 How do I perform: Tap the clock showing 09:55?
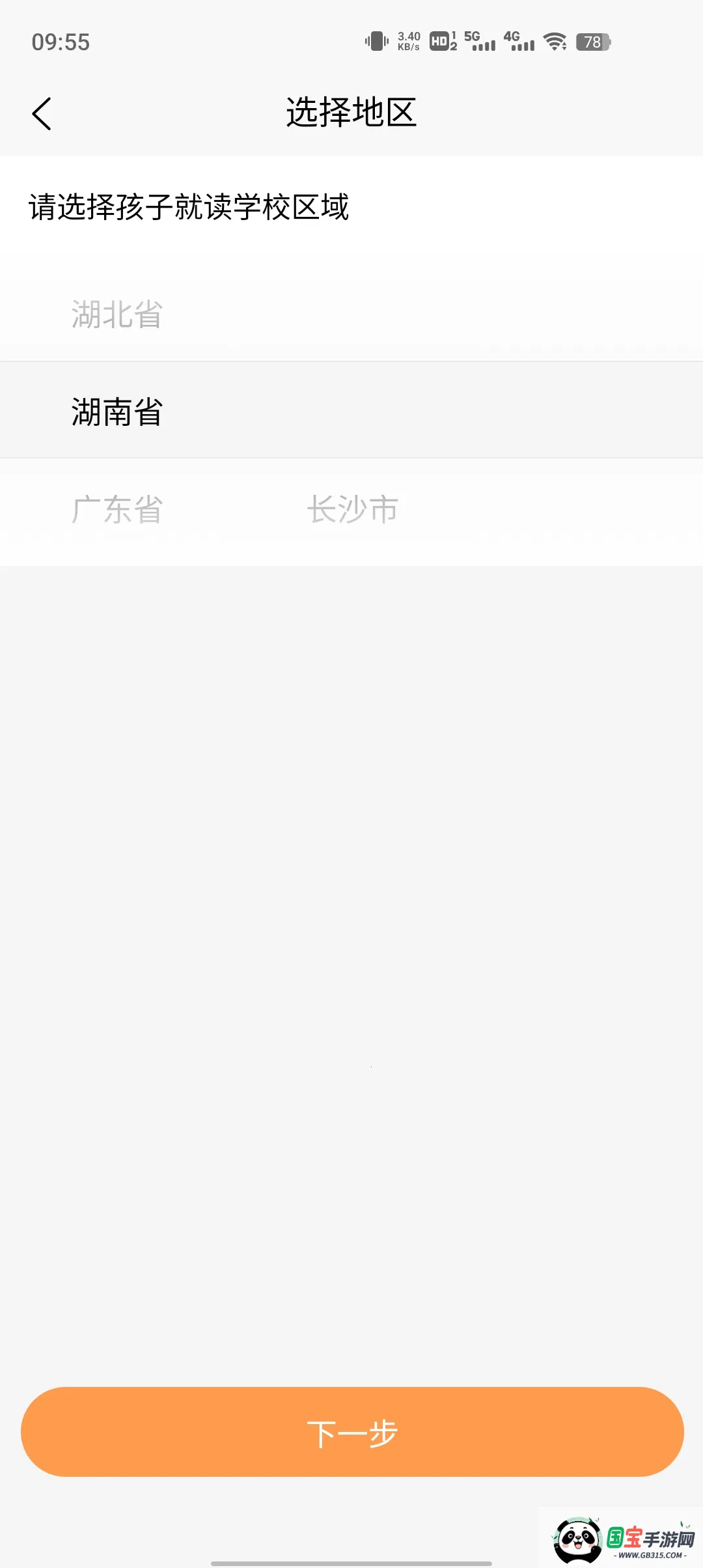[62, 42]
